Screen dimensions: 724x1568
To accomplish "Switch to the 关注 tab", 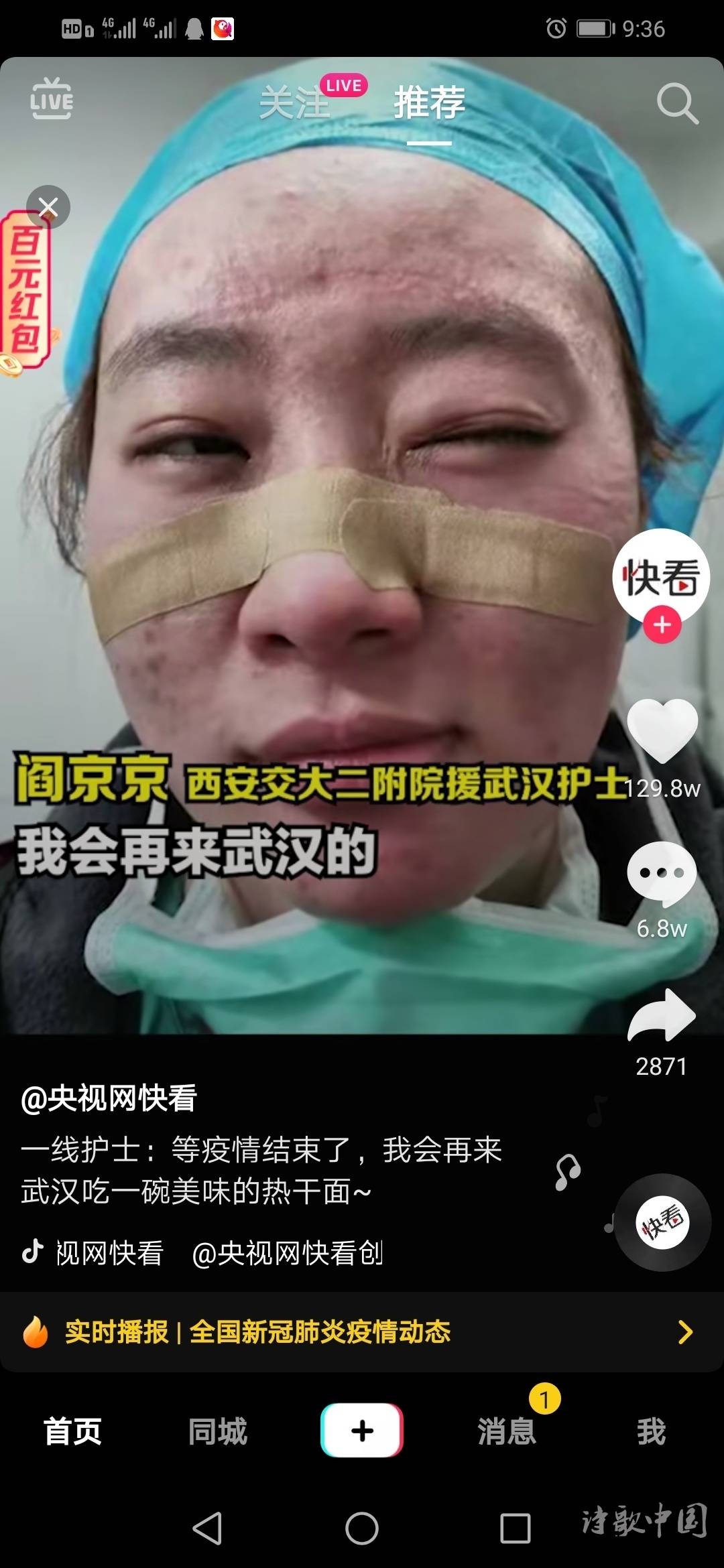I will point(295,103).
